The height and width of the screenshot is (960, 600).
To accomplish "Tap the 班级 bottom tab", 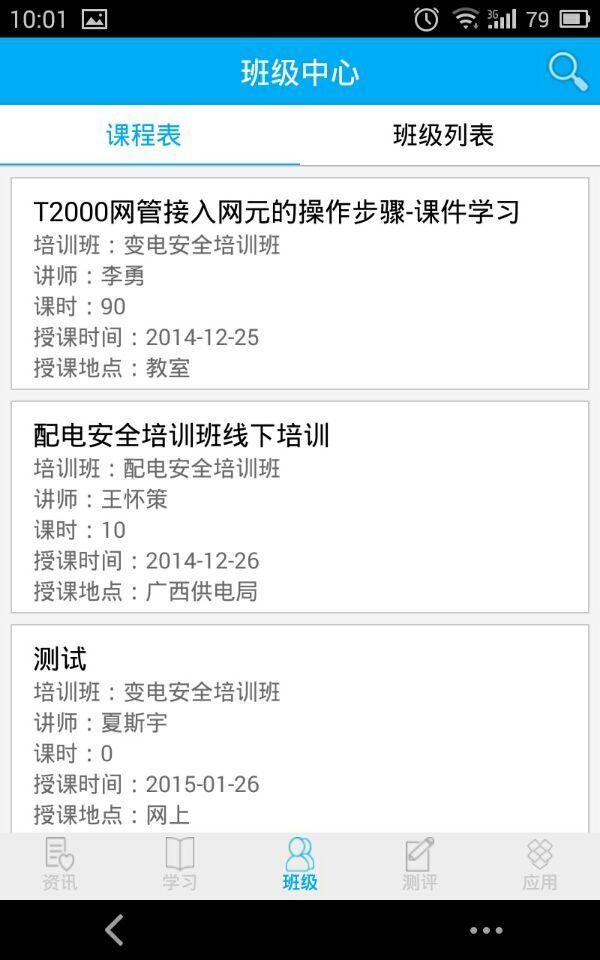I will coord(300,865).
